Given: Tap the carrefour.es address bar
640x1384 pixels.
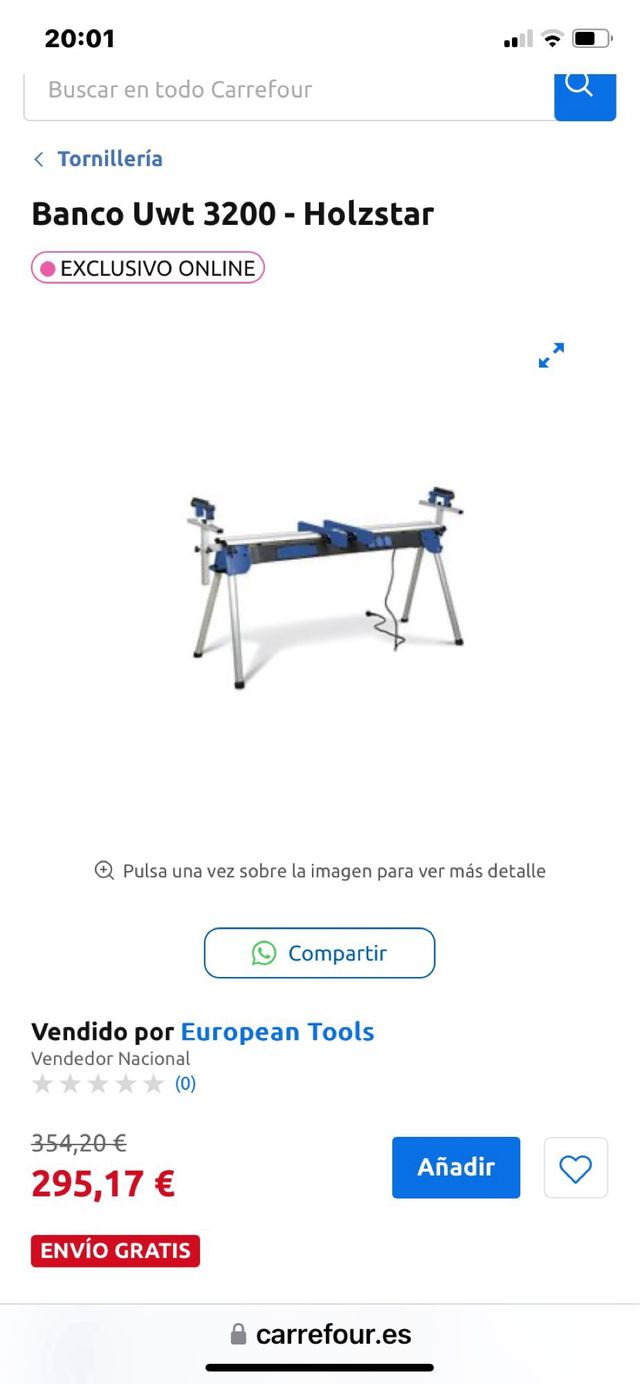Looking at the screenshot, I should tap(320, 1334).
